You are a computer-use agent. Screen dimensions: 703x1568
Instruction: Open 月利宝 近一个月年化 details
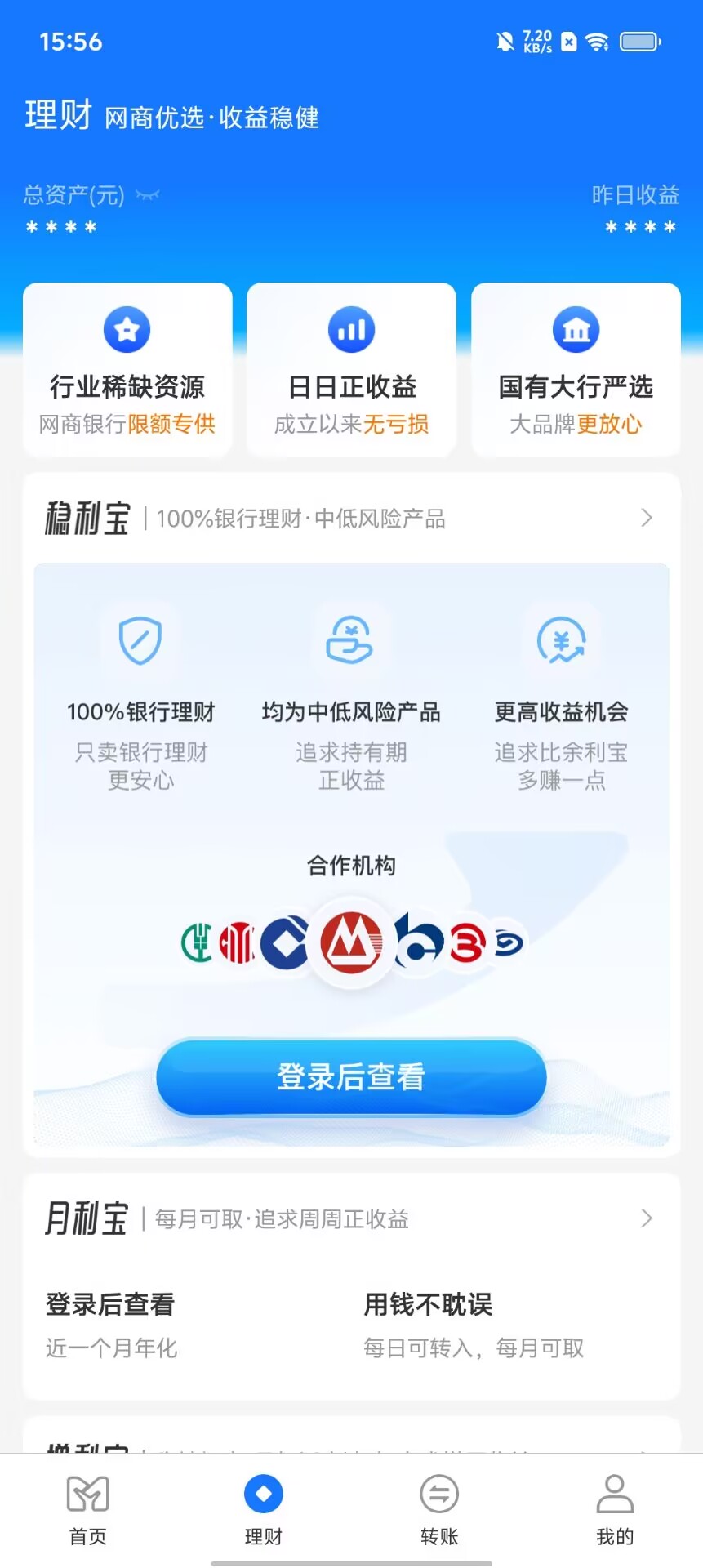coord(111,1323)
